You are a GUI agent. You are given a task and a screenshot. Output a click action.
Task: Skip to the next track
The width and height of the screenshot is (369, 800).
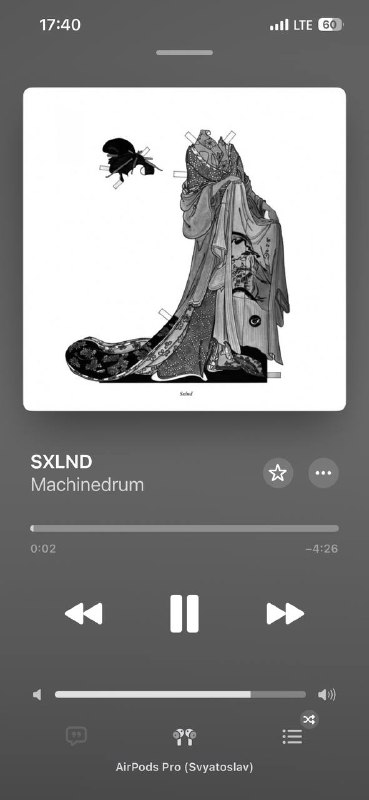pos(285,613)
